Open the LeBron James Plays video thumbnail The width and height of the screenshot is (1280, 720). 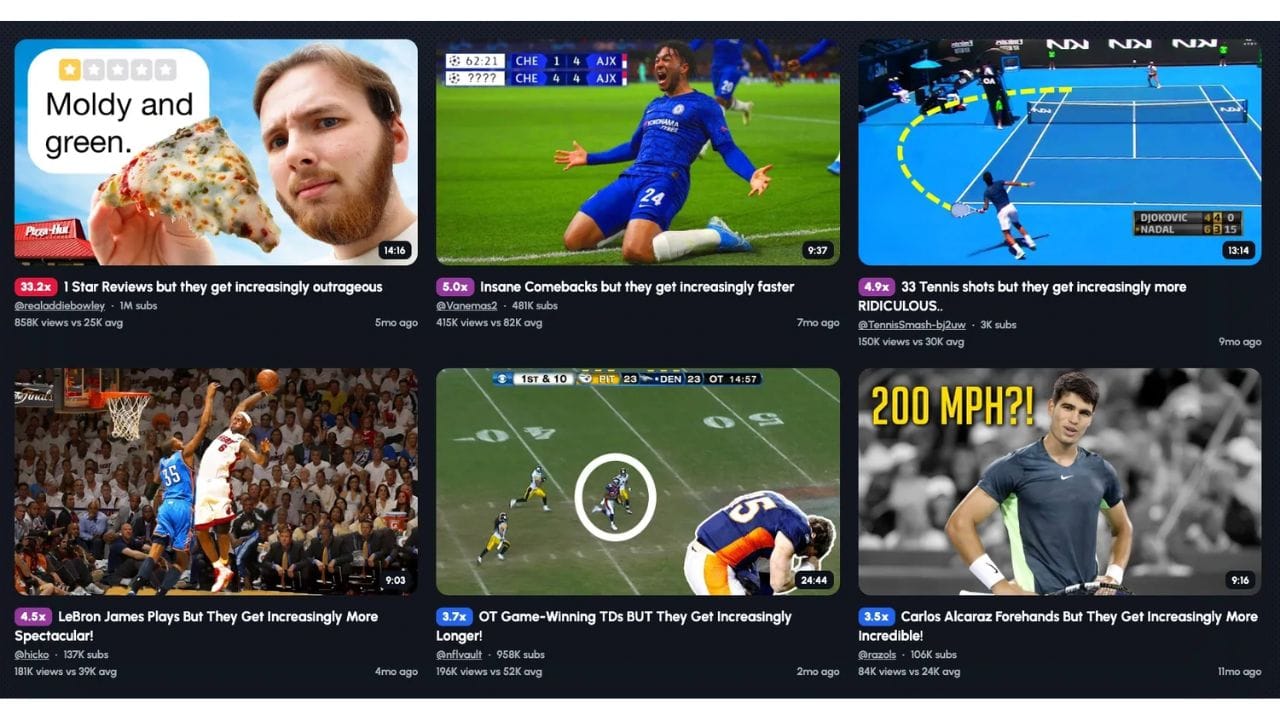coord(216,482)
